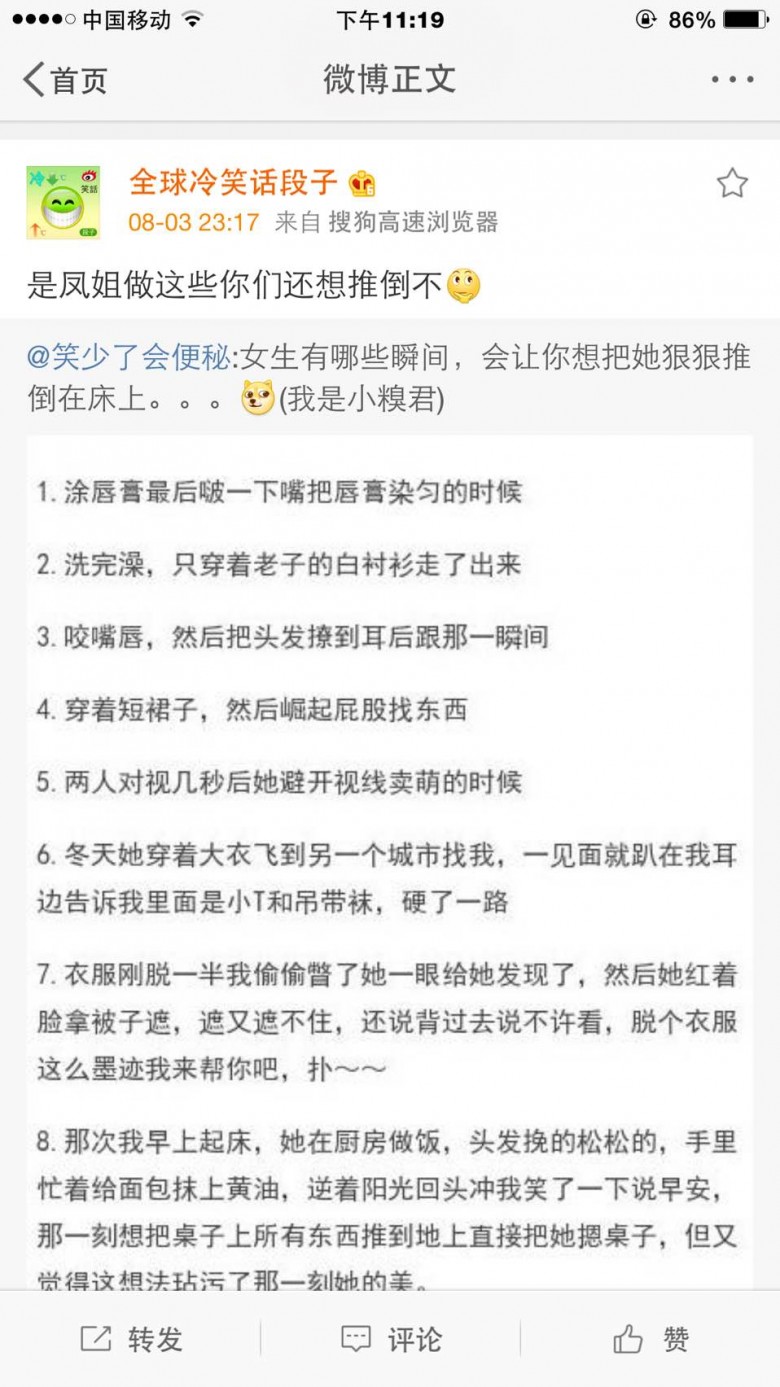
Task: Favorite this post with the star icon
Action: click(732, 183)
